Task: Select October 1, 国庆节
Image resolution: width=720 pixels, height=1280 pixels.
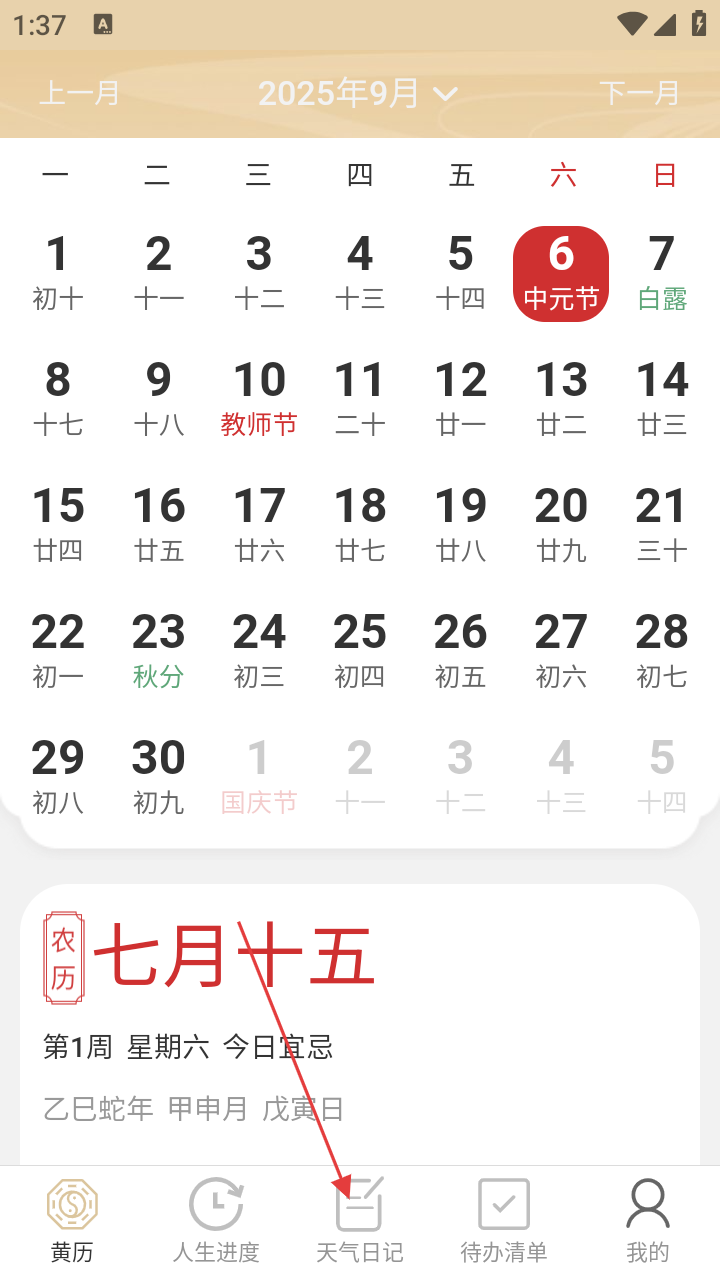Action: click(259, 777)
